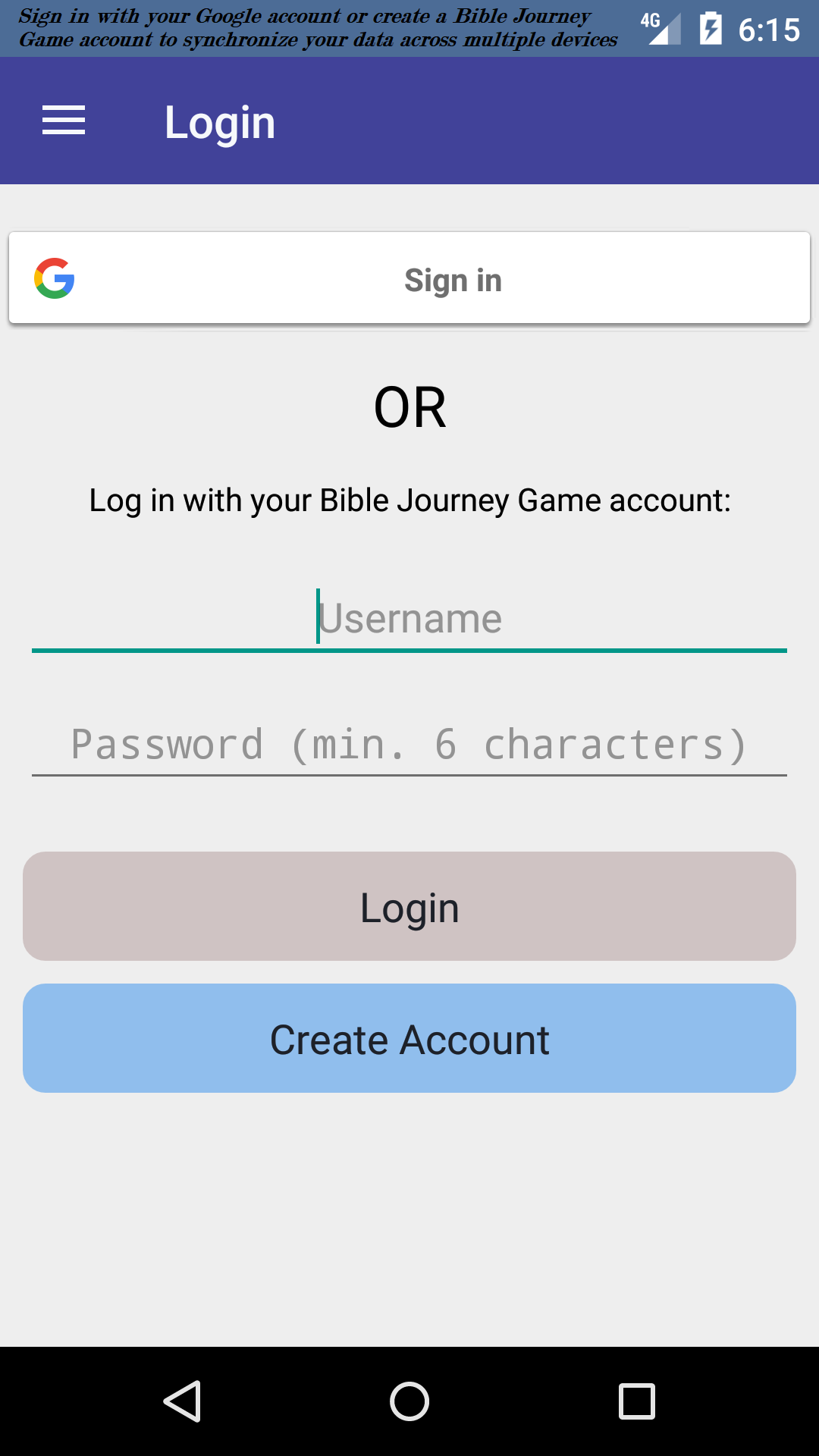819x1456 pixels.
Task: Select the Password input field
Action: [409, 745]
